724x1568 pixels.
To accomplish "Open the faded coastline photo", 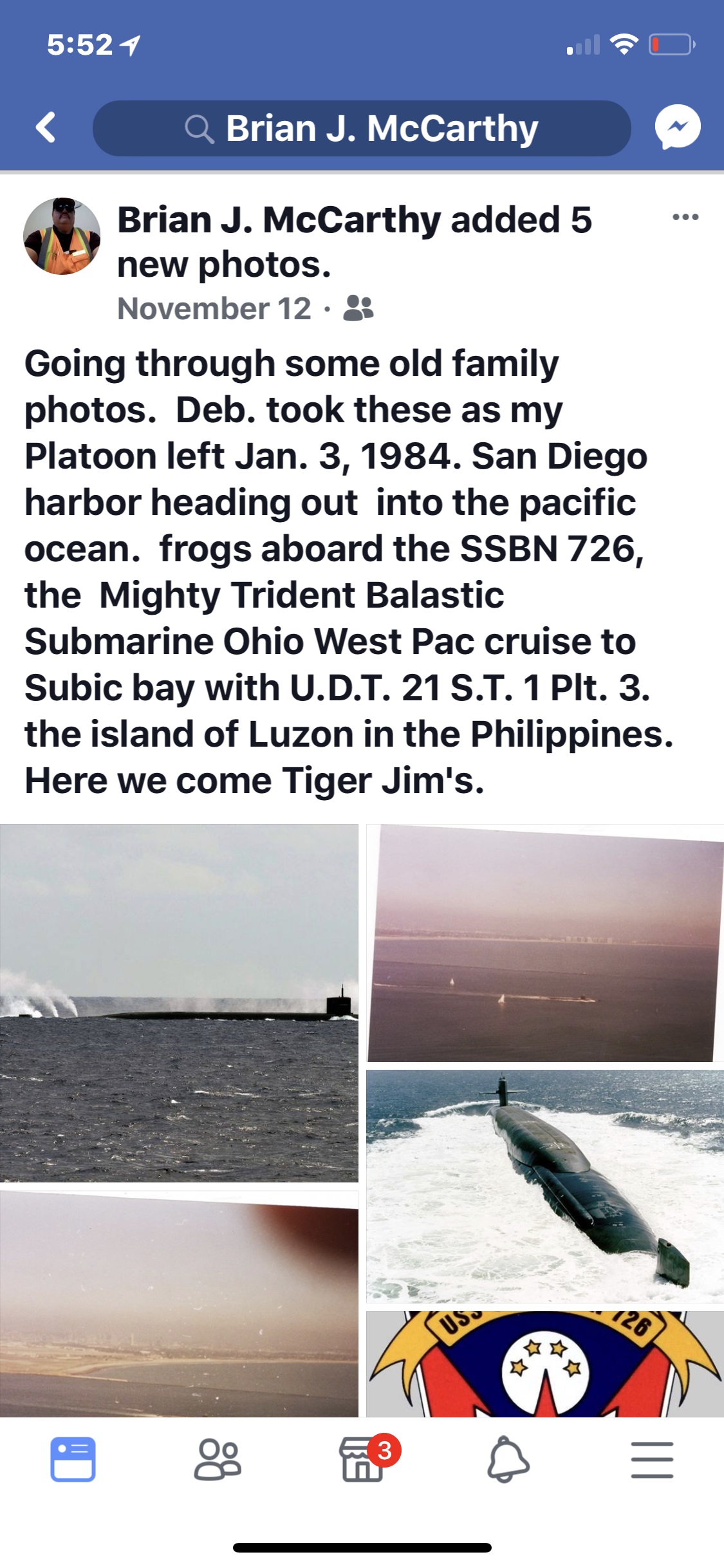I will [x=179, y=1303].
